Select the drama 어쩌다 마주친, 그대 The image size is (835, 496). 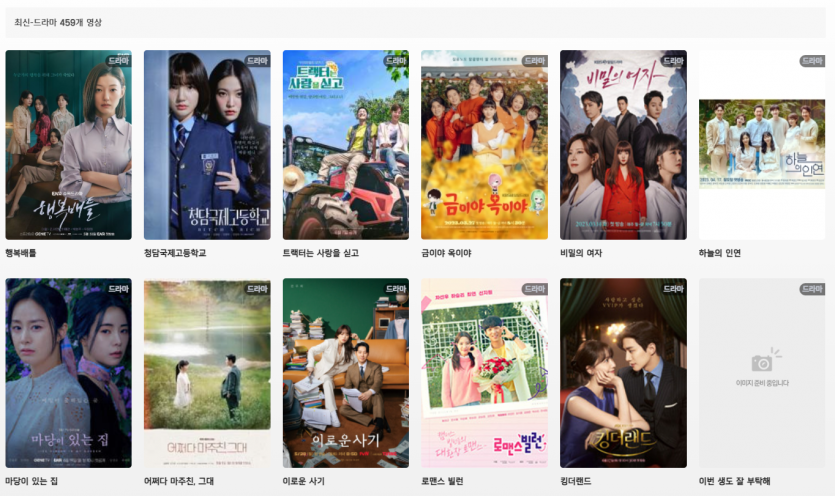pyautogui.click(x=207, y=373)
